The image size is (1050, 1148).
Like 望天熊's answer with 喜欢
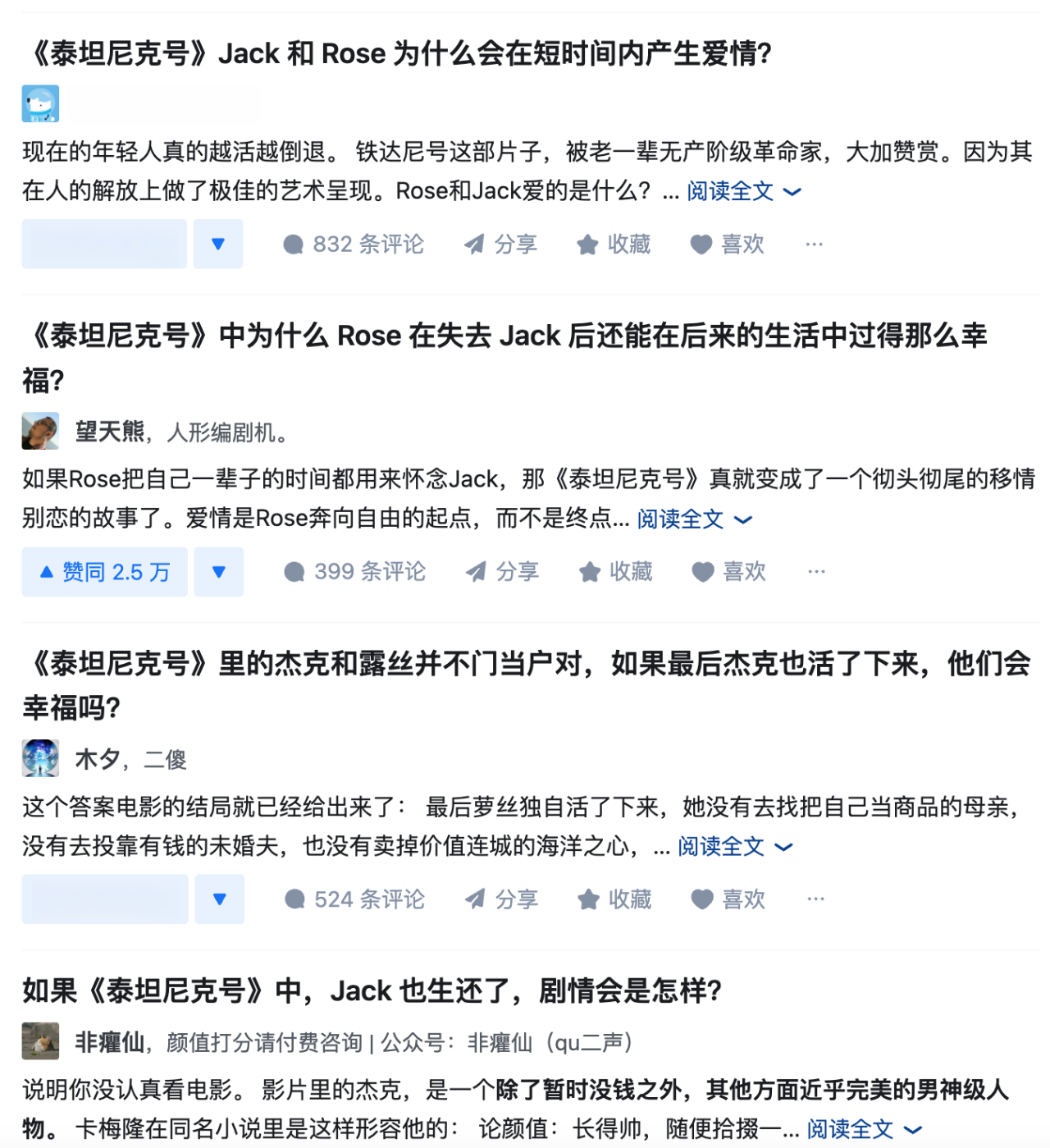coord(728,572)
